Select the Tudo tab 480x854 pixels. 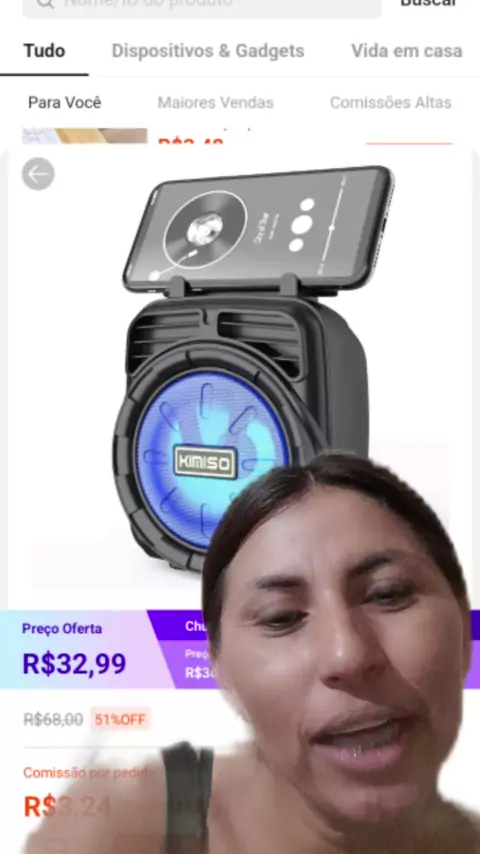pyautogui.click(x=44, y=51)
